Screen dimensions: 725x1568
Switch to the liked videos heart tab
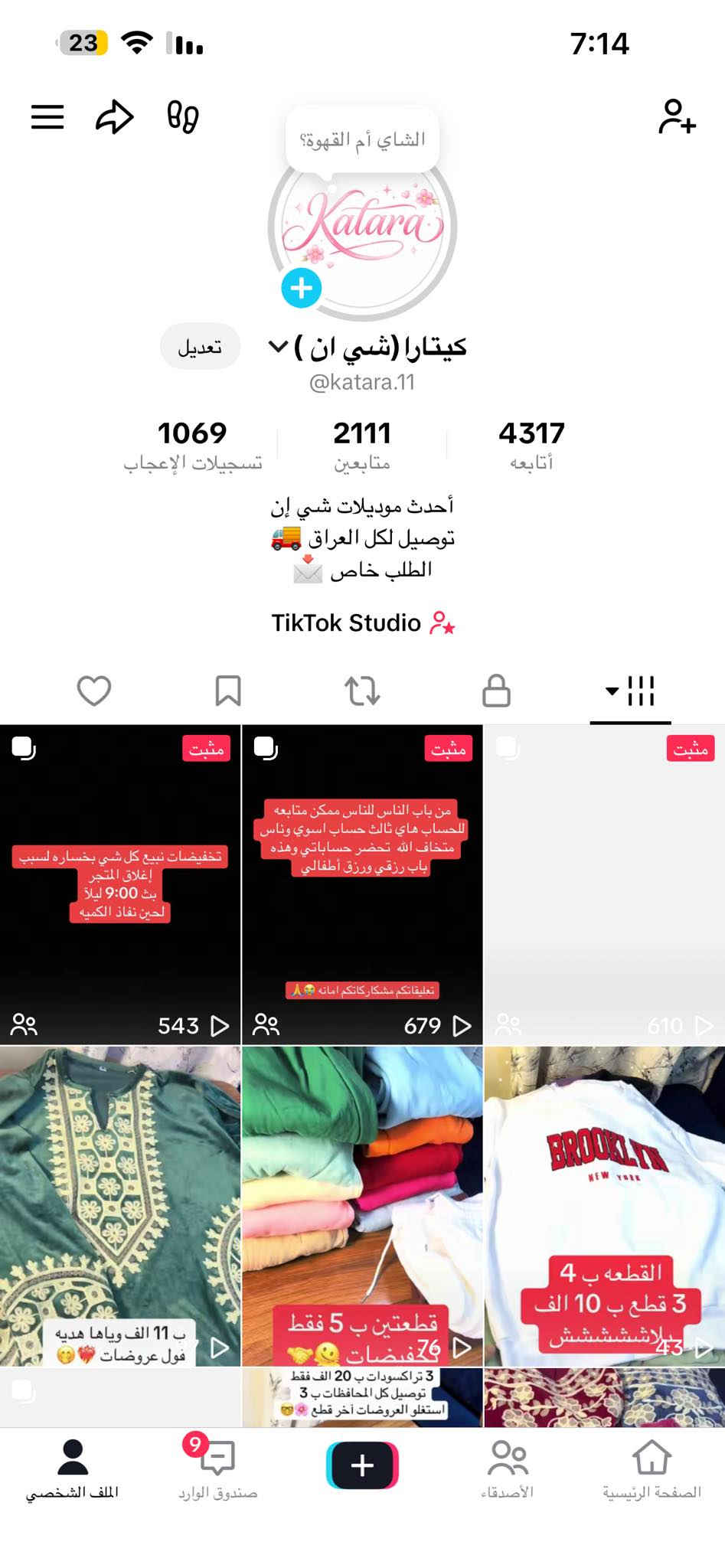(94, 691)
